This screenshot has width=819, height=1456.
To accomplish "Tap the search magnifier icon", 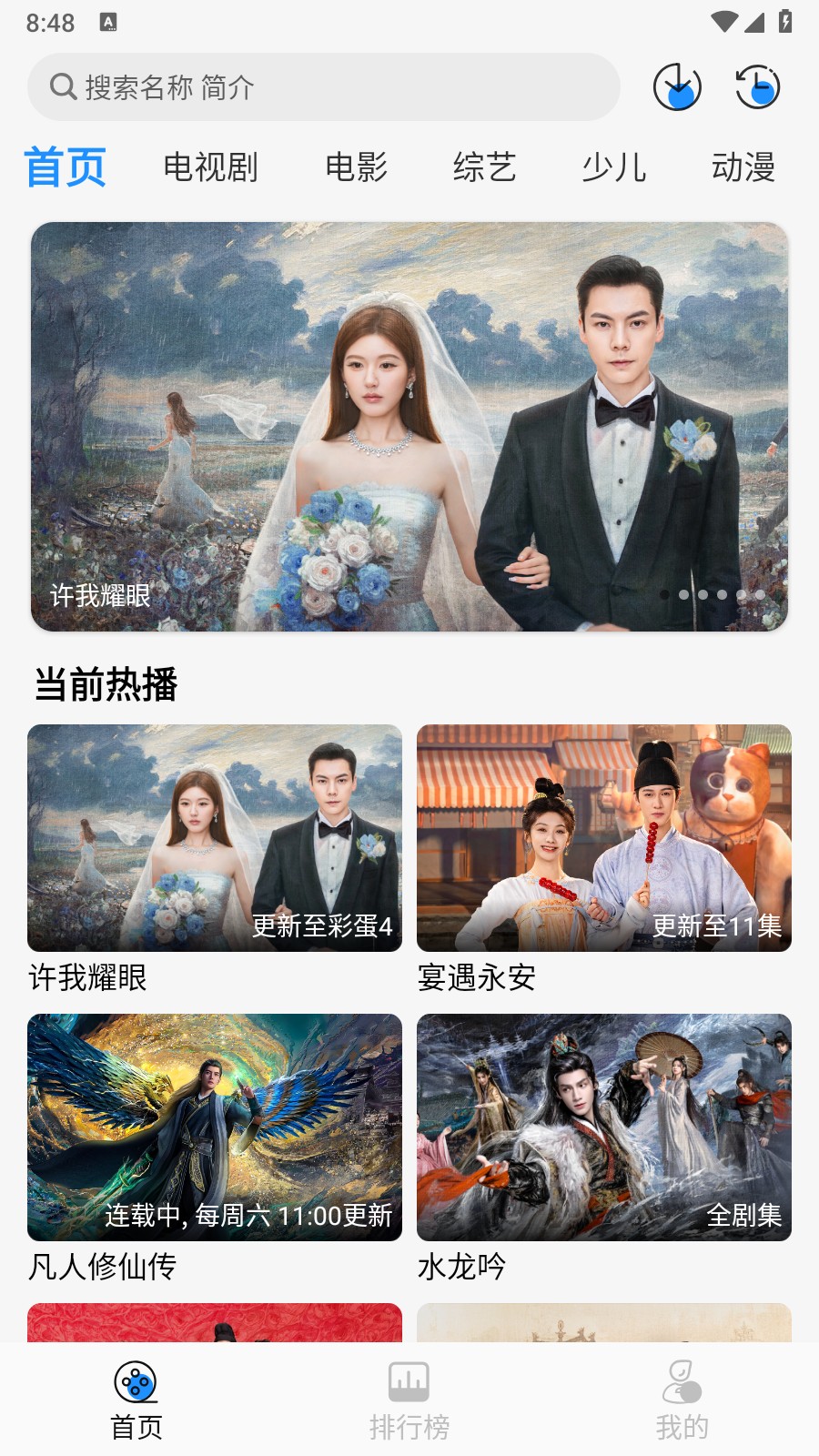I will click(x=62, y=87).
